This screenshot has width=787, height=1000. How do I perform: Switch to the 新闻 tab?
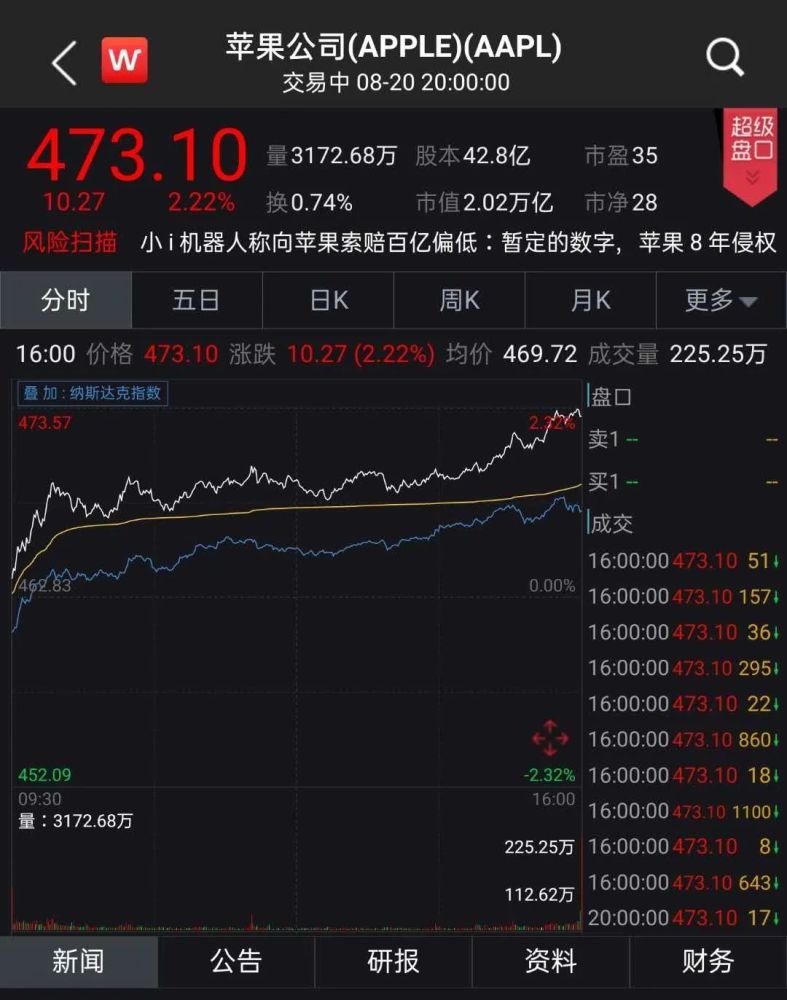point(78,962)
